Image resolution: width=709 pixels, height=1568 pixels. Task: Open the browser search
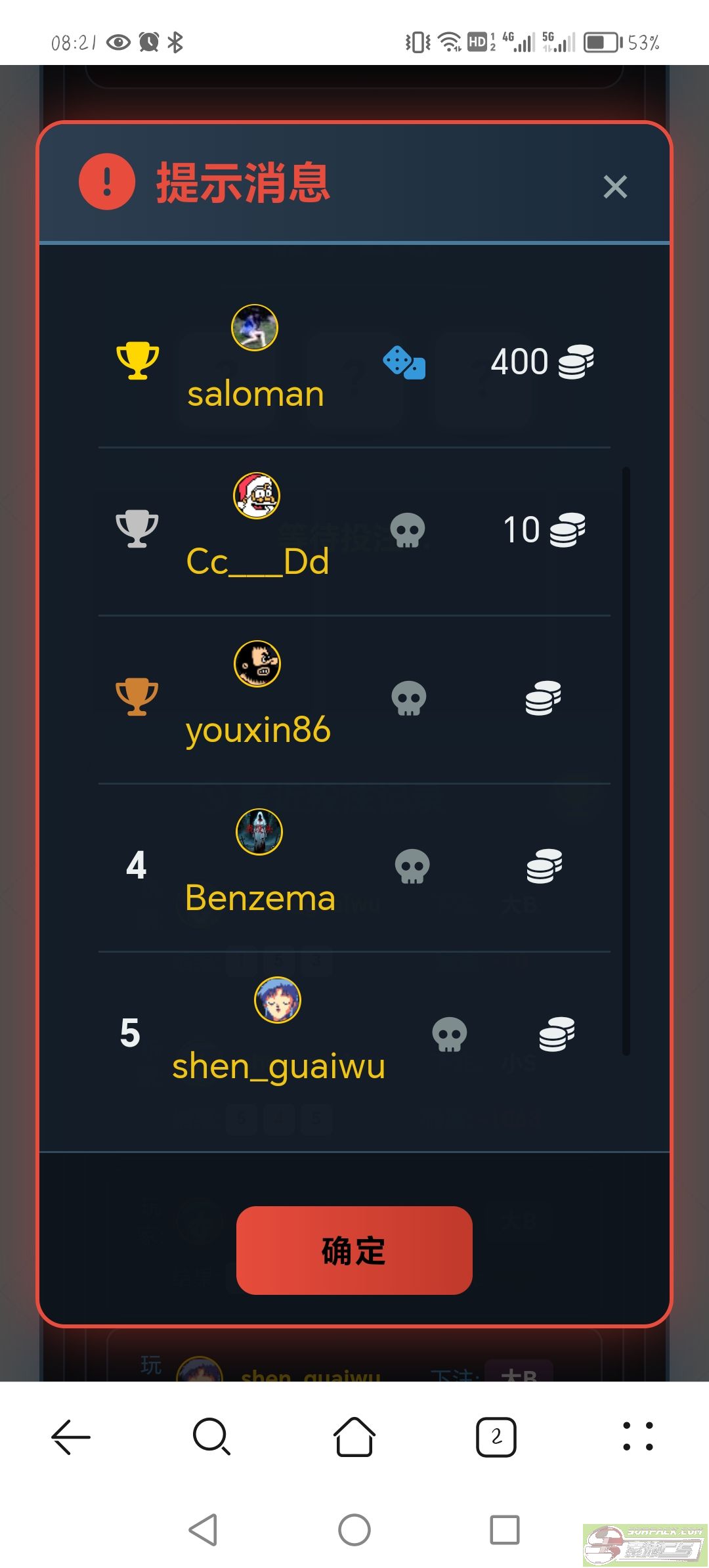pyautogui.click(x=211, y=1437)
